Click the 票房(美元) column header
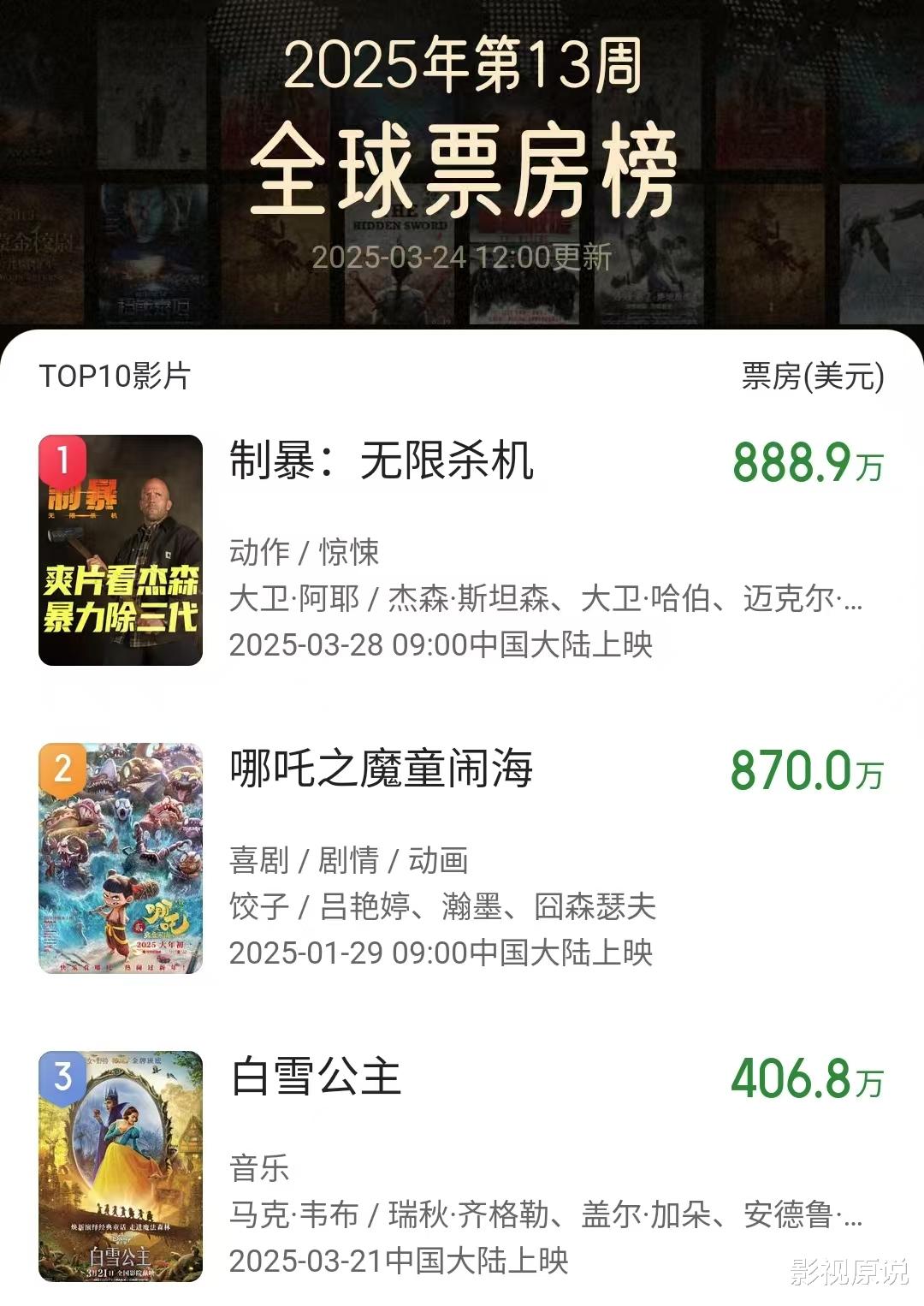 tap(808, 377)
